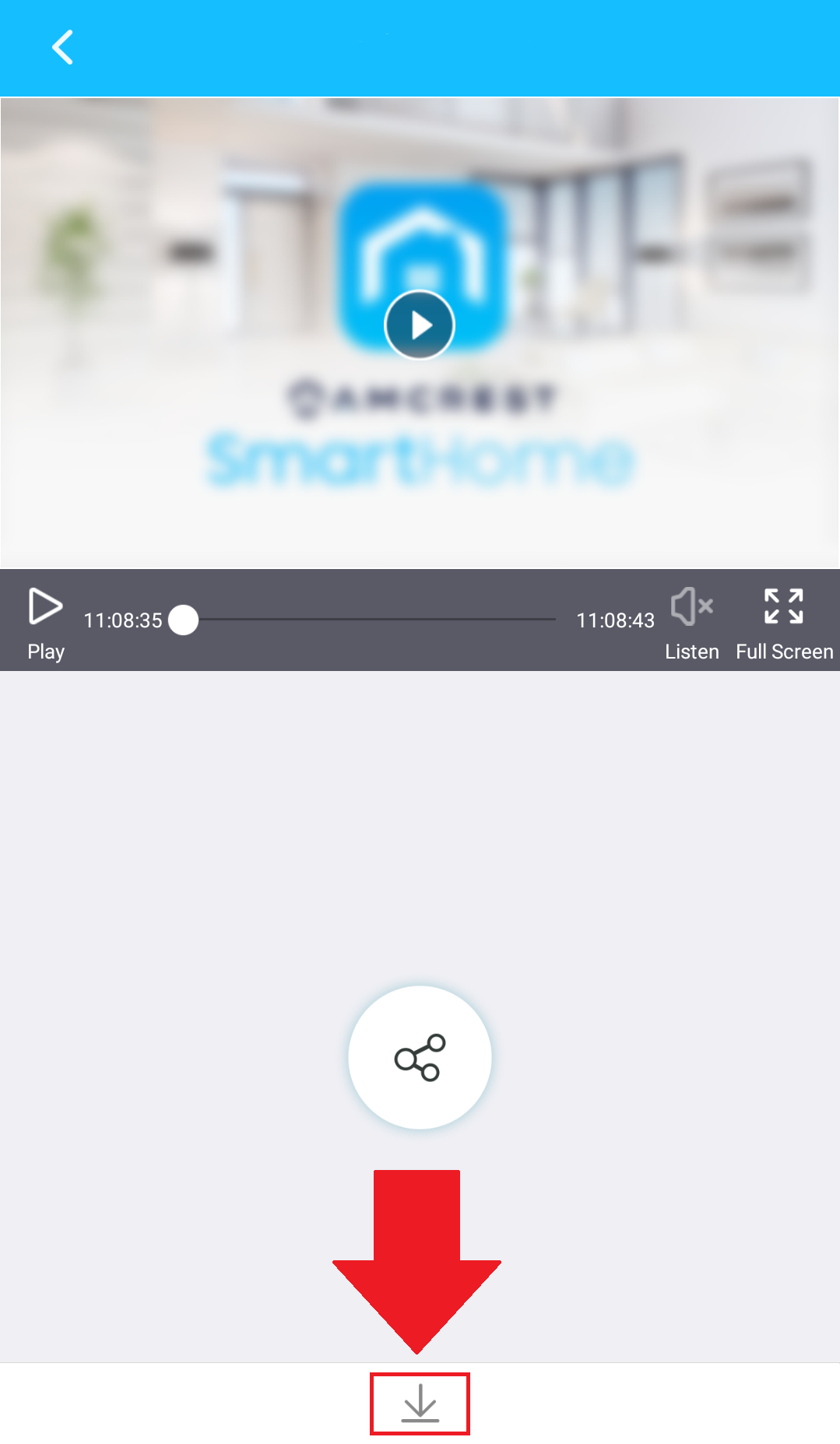840x1444 pixels.
Task: Tap the playback progress slider knob
Action: [184, 620]
